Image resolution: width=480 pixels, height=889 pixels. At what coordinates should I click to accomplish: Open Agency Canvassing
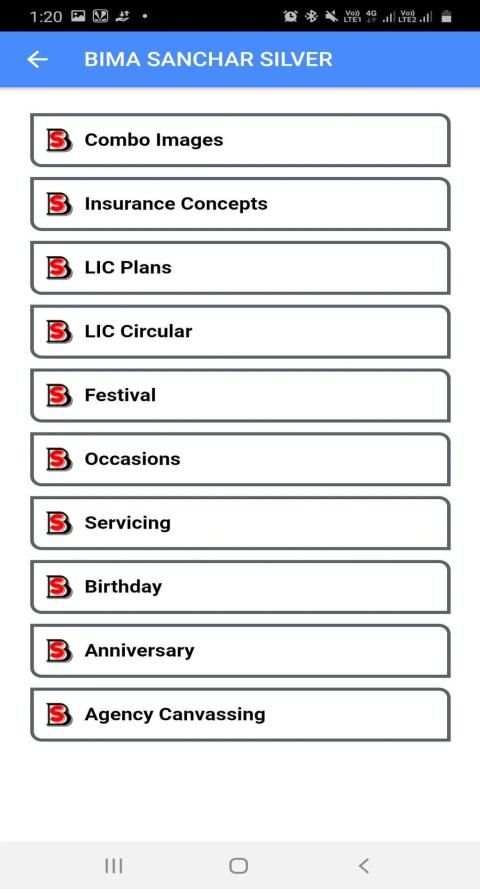240,714
